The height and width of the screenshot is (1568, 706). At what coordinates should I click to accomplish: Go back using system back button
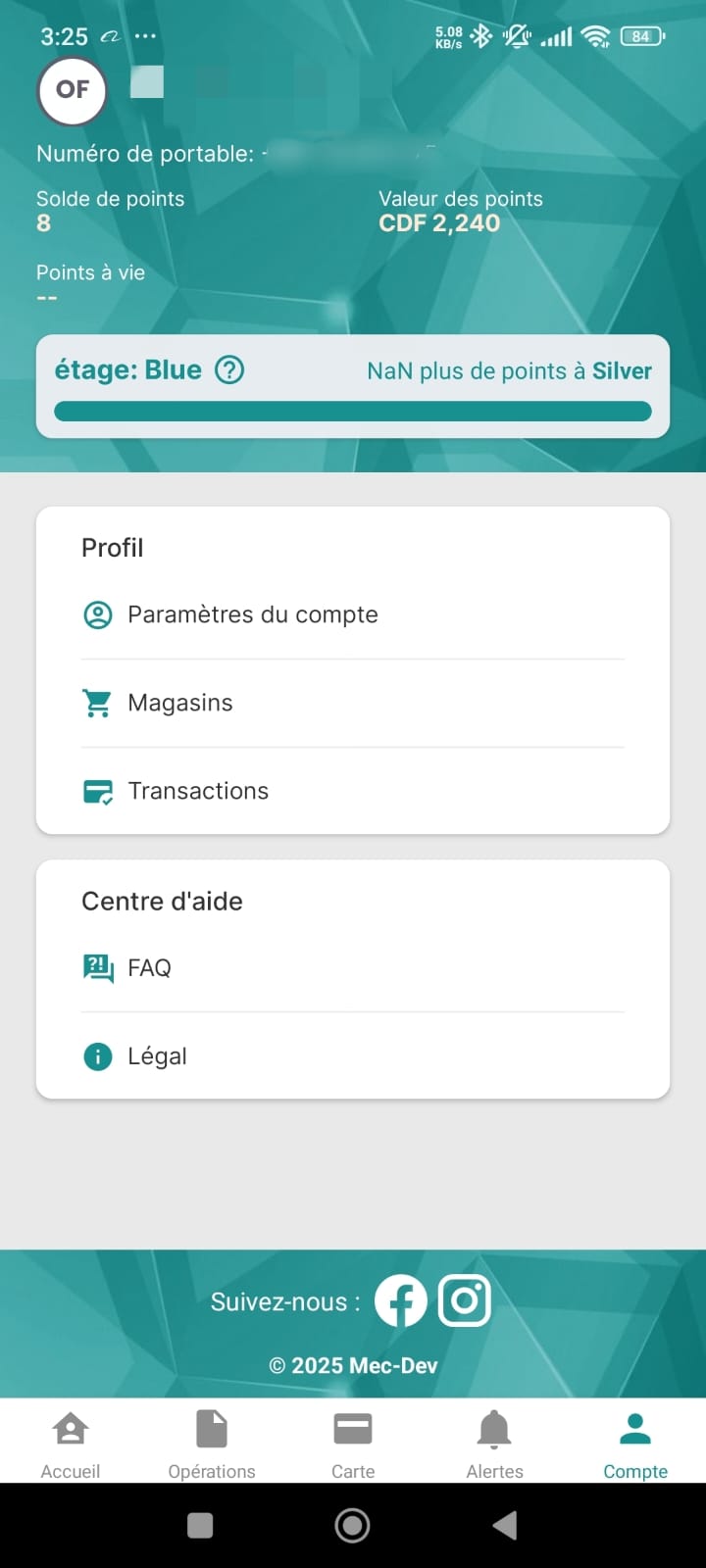point(505,1525)
